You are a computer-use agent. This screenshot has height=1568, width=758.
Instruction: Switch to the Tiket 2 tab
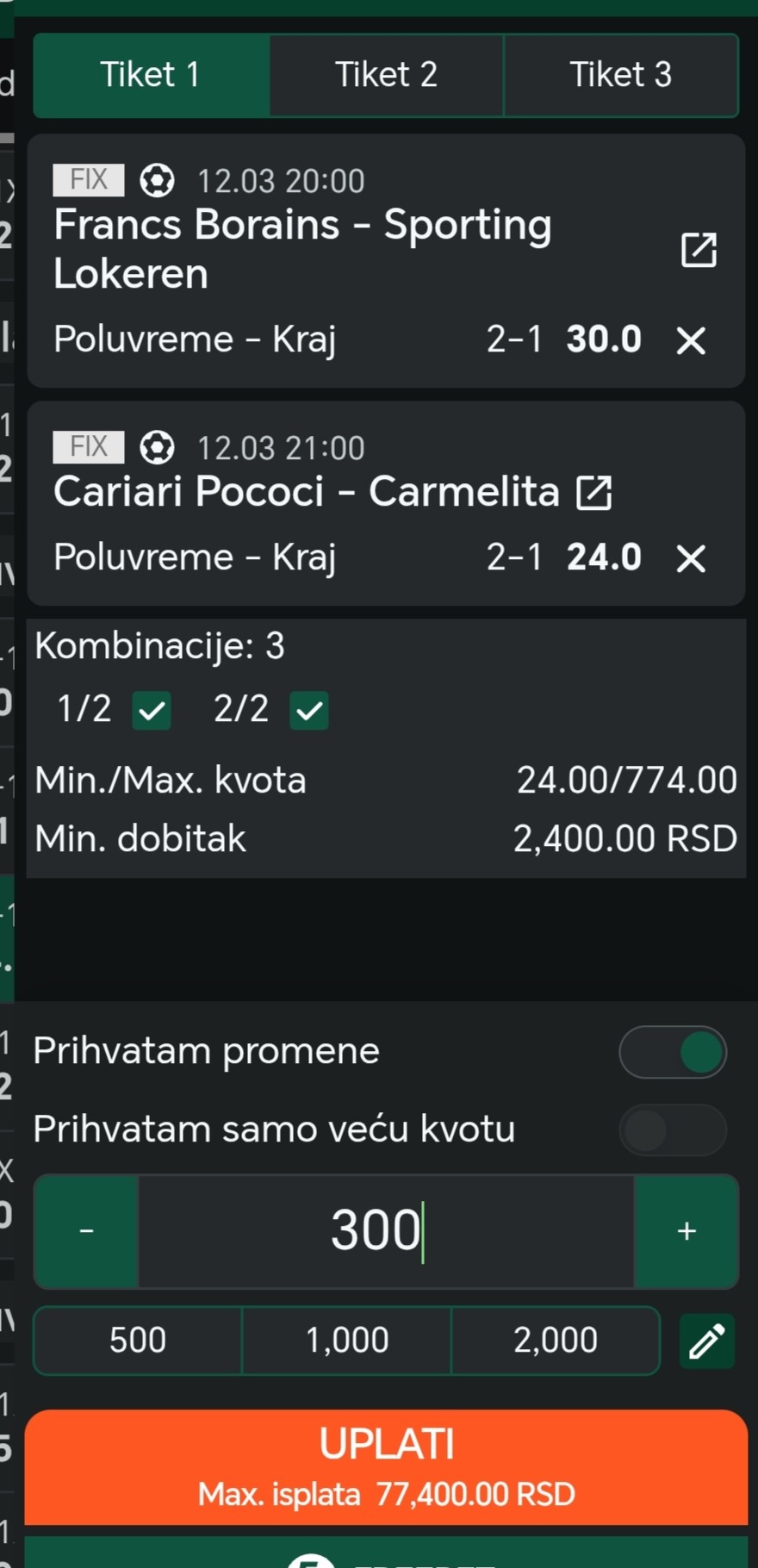click(386, 75)
